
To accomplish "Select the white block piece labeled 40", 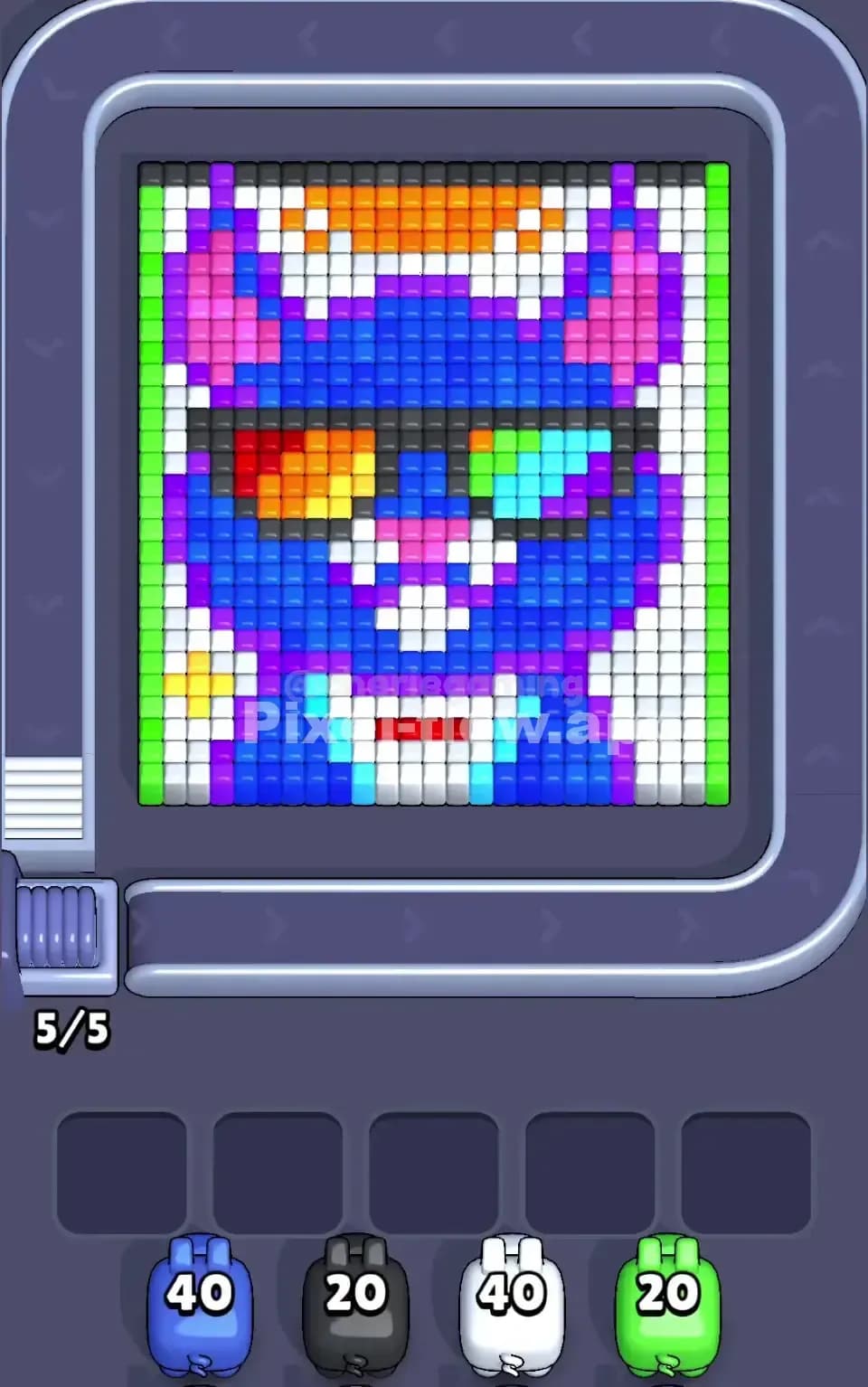I will coord(511,1291).
